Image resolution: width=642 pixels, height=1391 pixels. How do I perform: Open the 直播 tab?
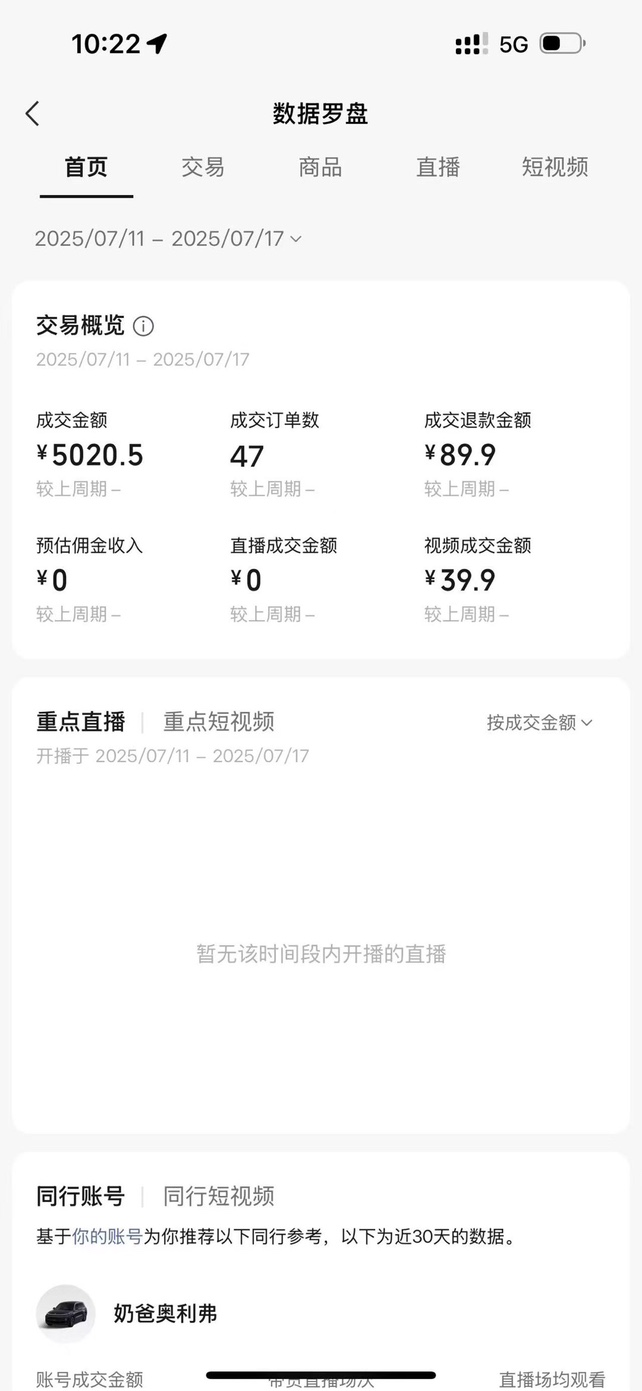point(438,167)
